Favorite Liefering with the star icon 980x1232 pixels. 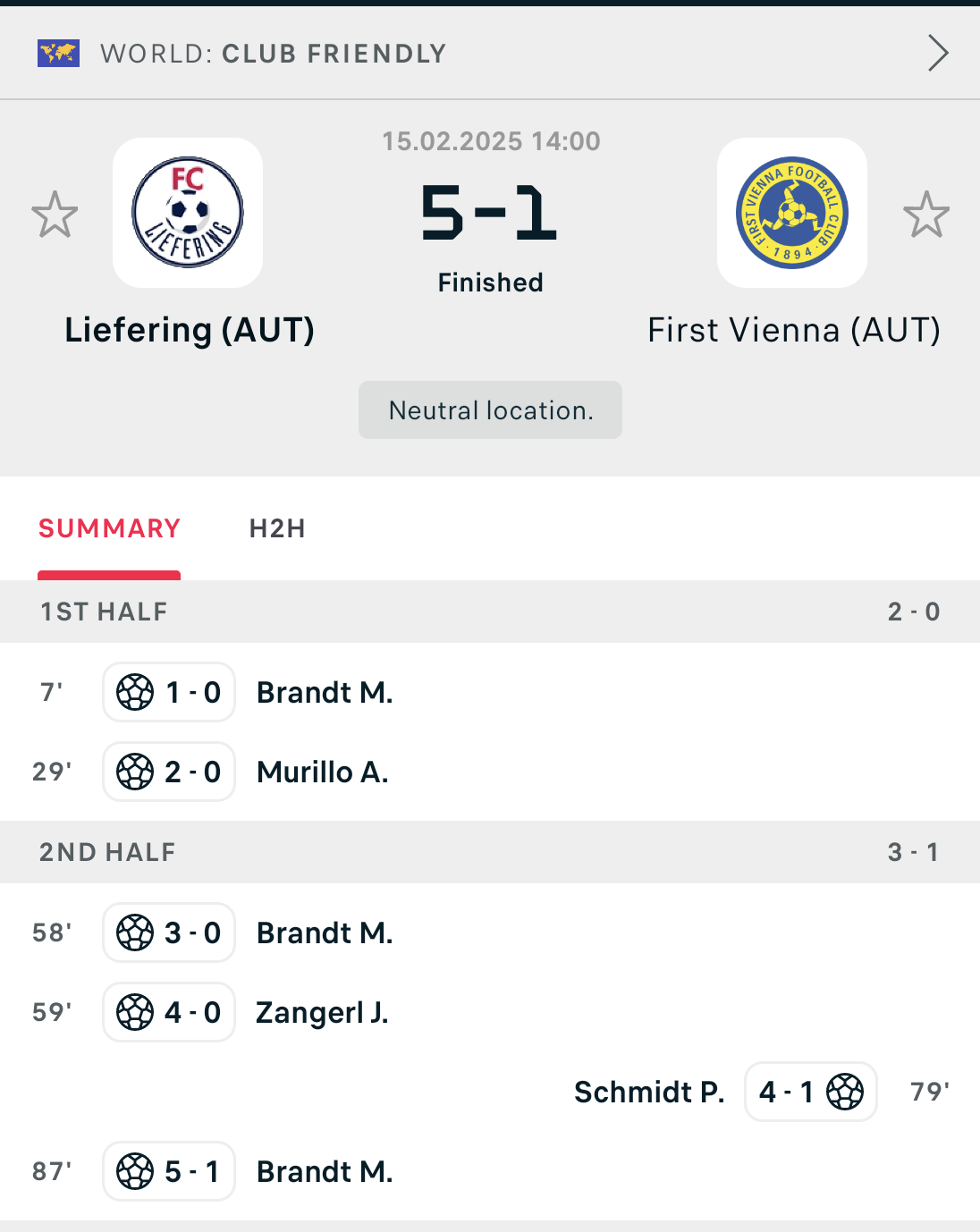55,215
